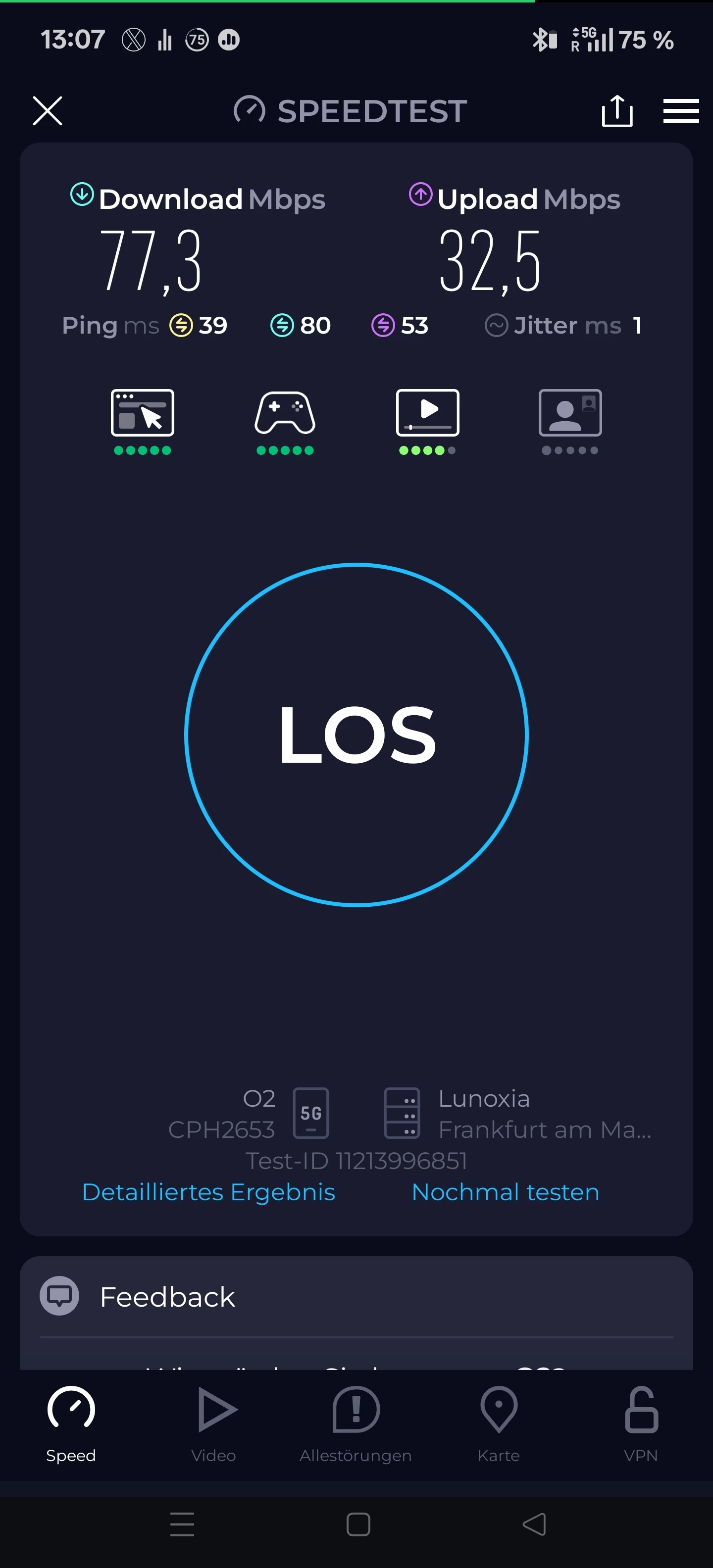Tap Nochmal testen to retest
This screenshot has width=713, height=1568.
click(x=506, y=1192)
